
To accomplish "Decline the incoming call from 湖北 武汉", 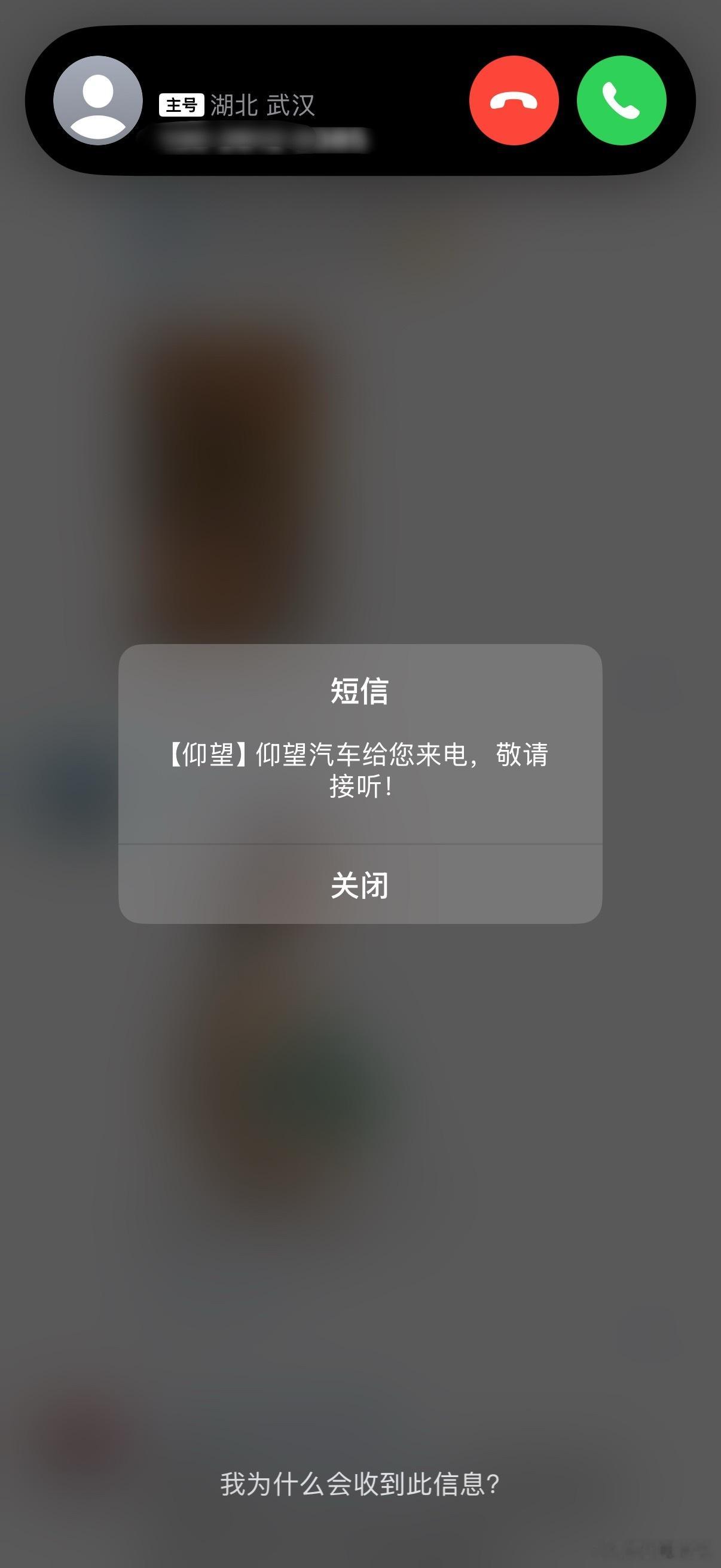I will (x=514, y=100).
